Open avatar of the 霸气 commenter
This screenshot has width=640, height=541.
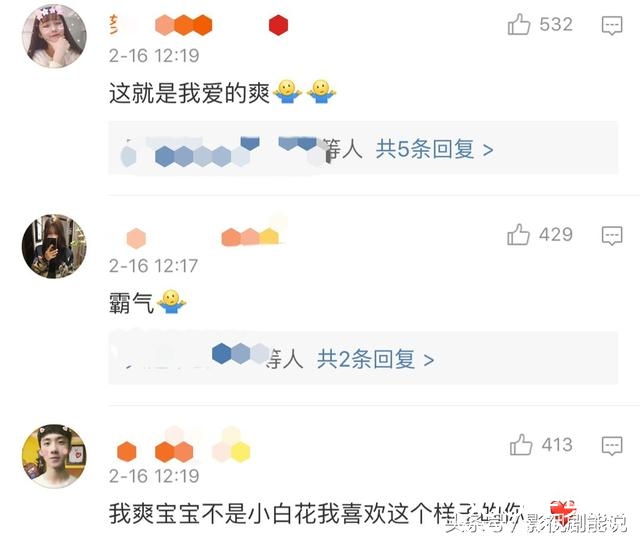pyautogui.click(x=54, y=245)
